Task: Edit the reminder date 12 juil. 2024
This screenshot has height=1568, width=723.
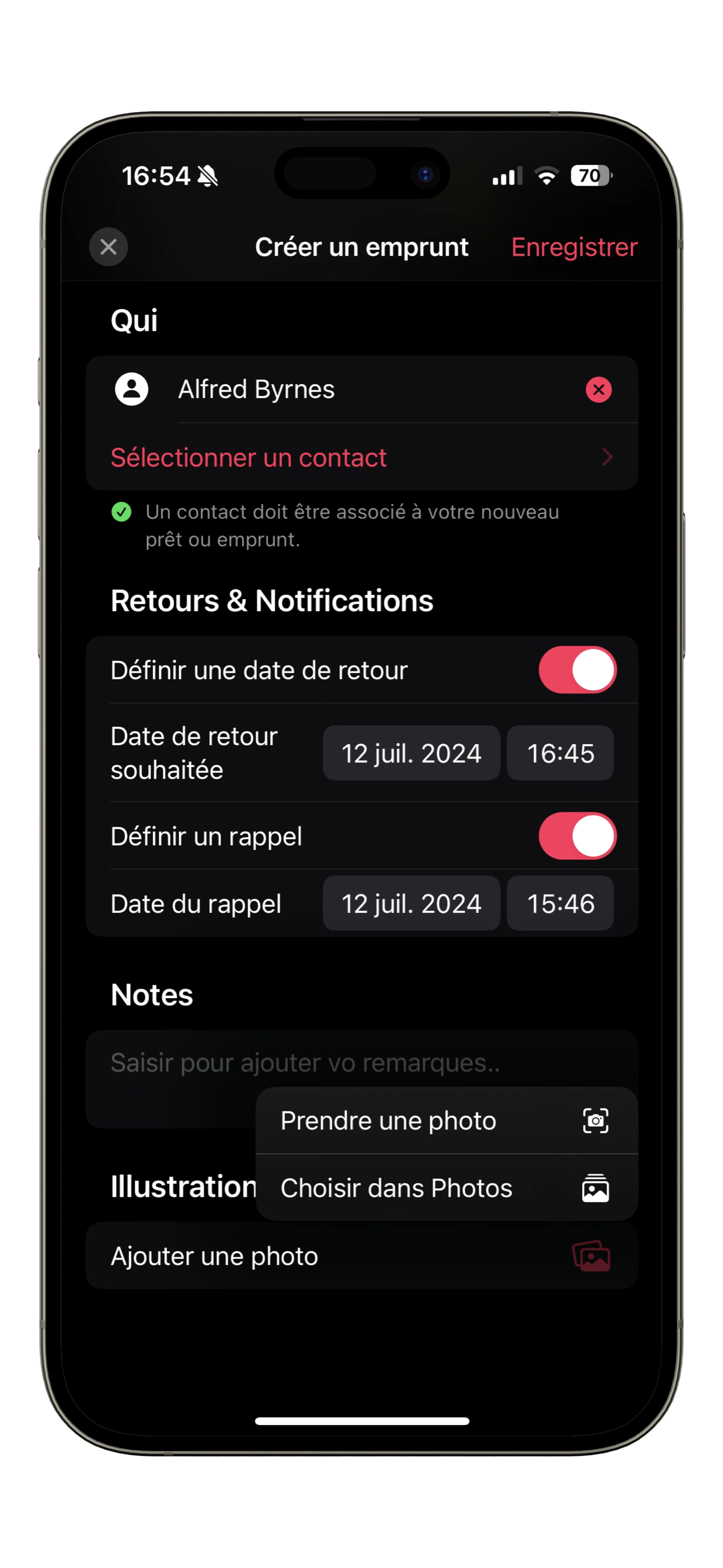Action: click(x=411, y=903)
